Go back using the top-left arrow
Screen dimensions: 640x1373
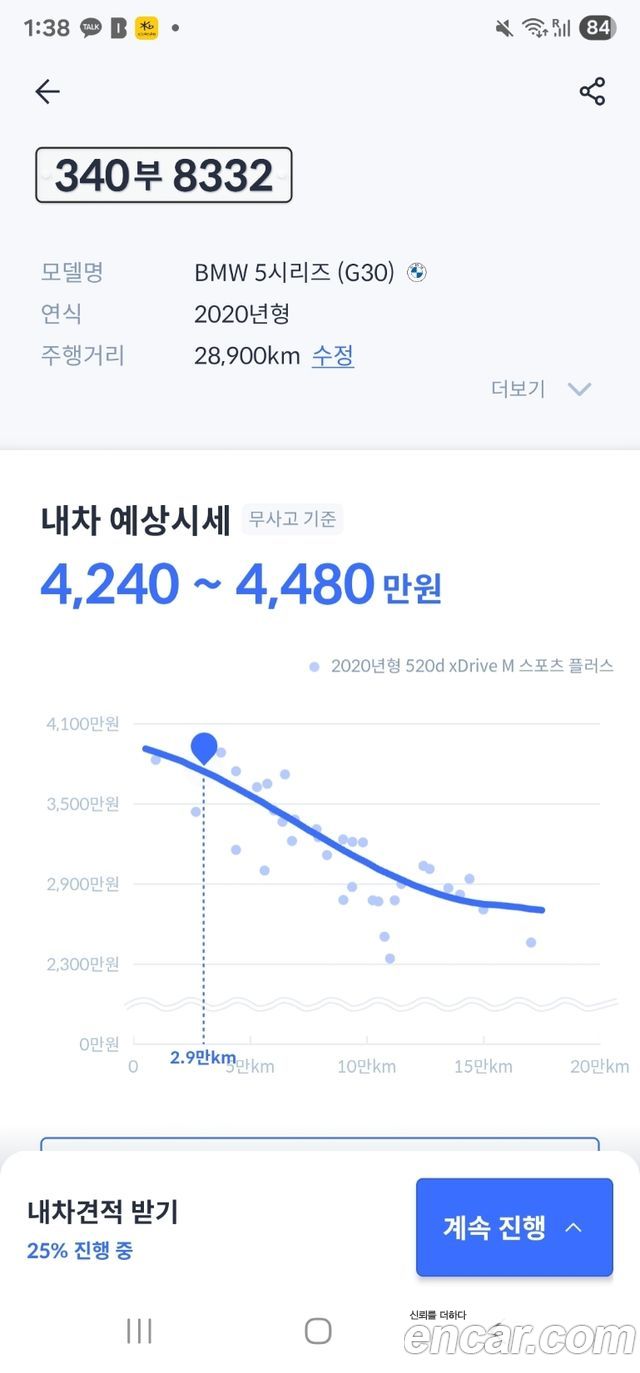47,92
